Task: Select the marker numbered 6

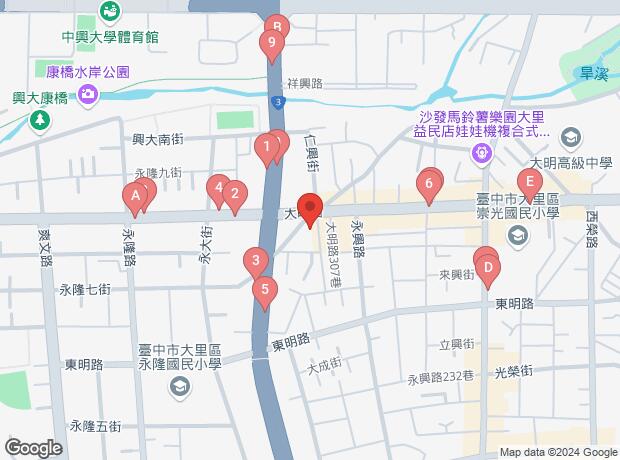Action: tap(429, 184)
